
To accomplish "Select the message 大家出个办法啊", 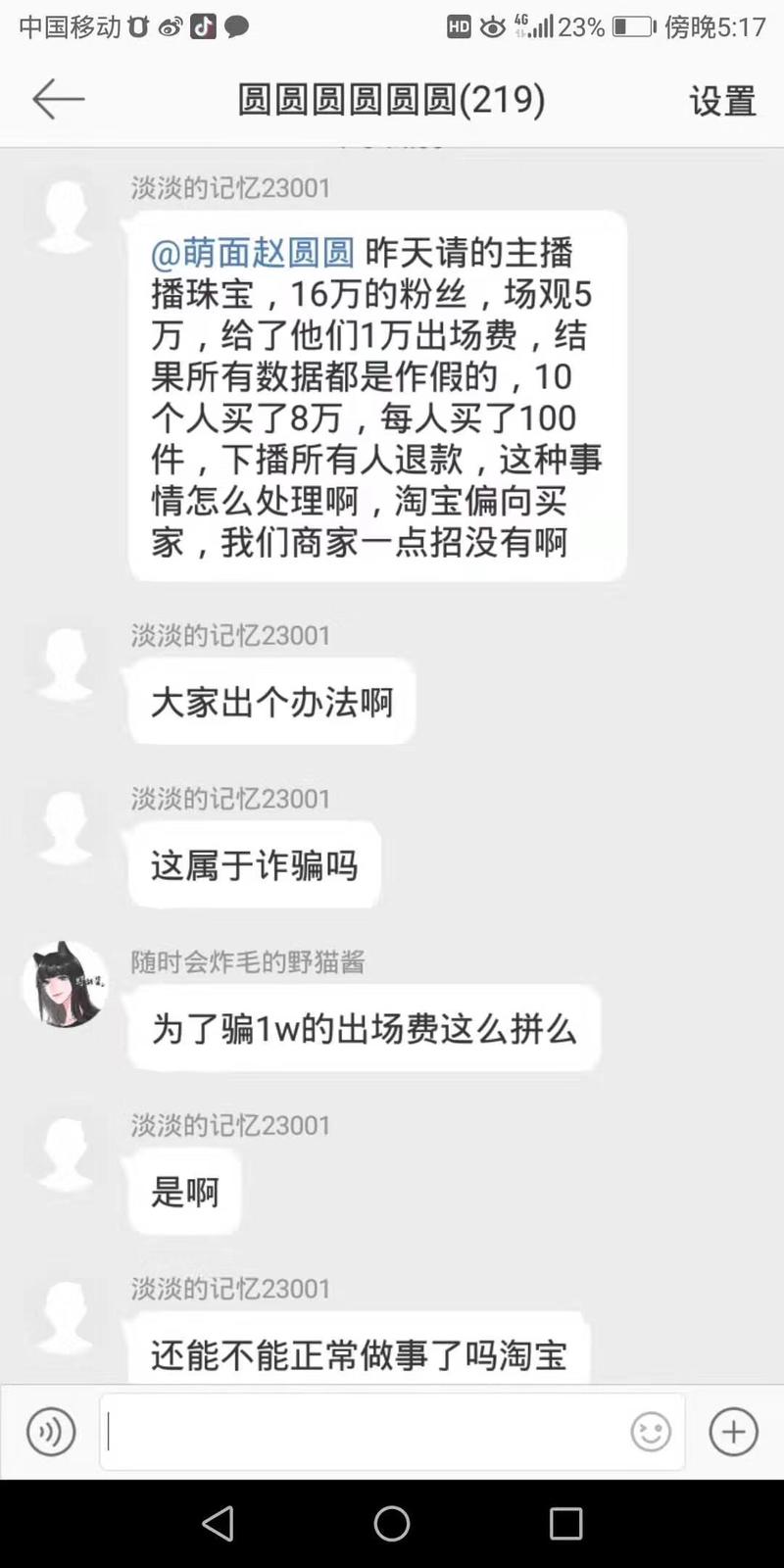I will (271, 701).
